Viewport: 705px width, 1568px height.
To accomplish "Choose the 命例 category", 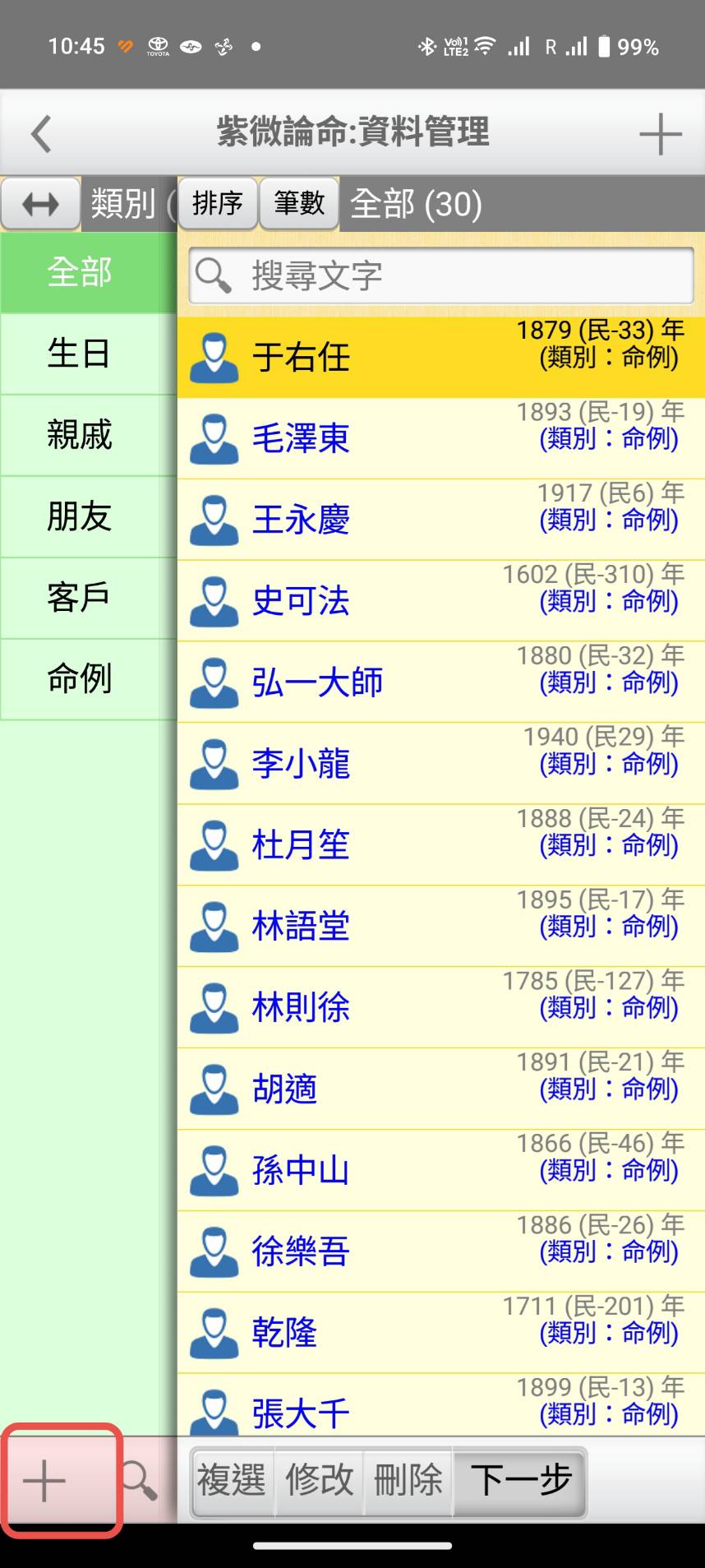I will [80, 679].
